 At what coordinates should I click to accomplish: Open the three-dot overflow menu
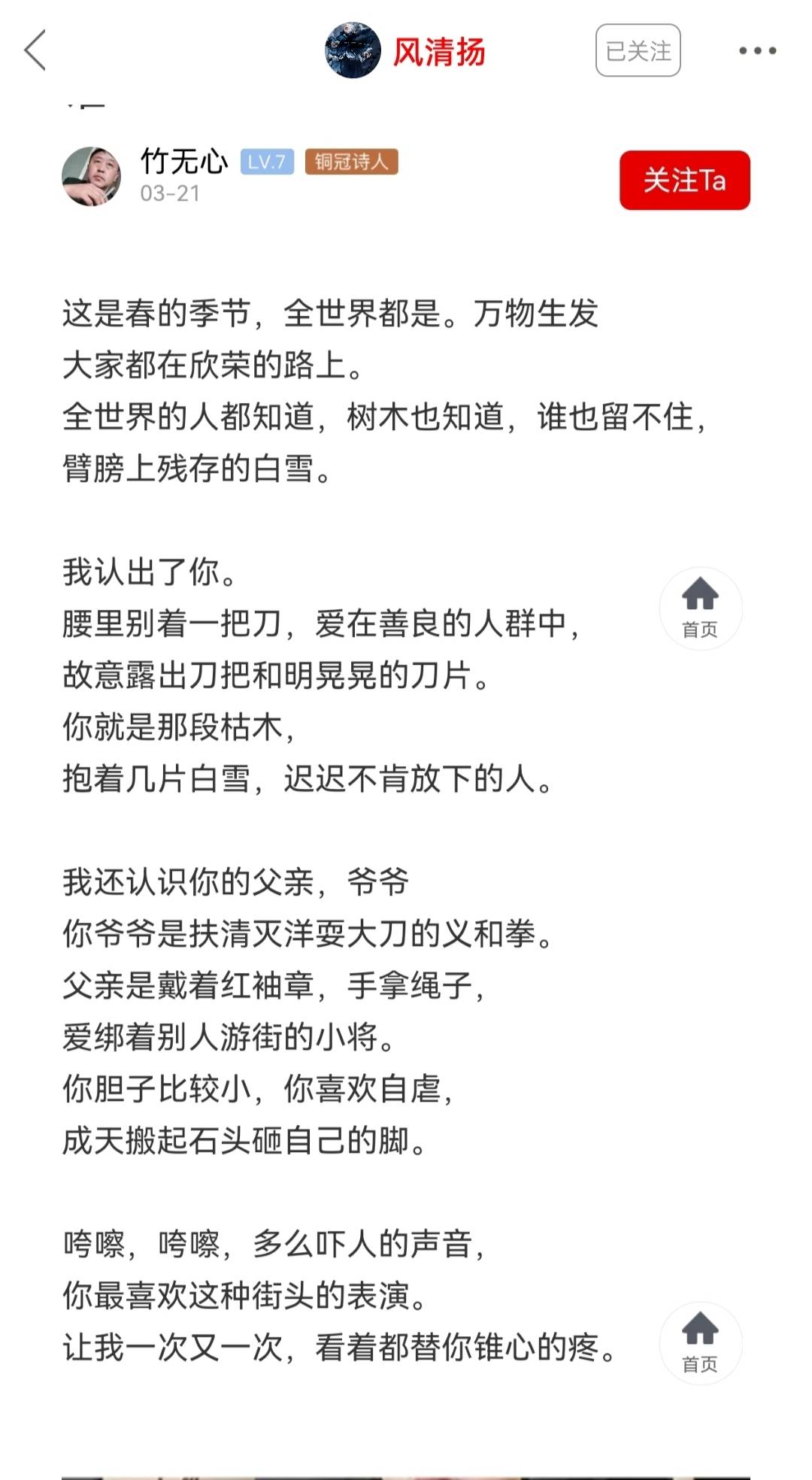[x=756, y=50]
